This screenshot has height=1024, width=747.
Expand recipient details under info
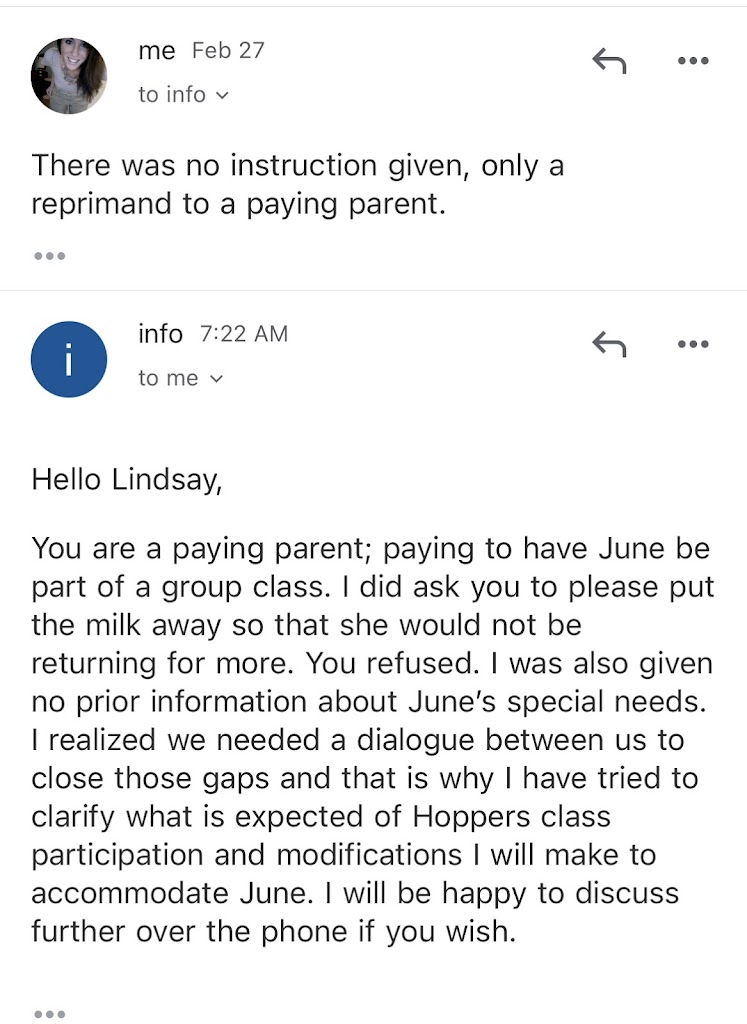click(182, 379)
